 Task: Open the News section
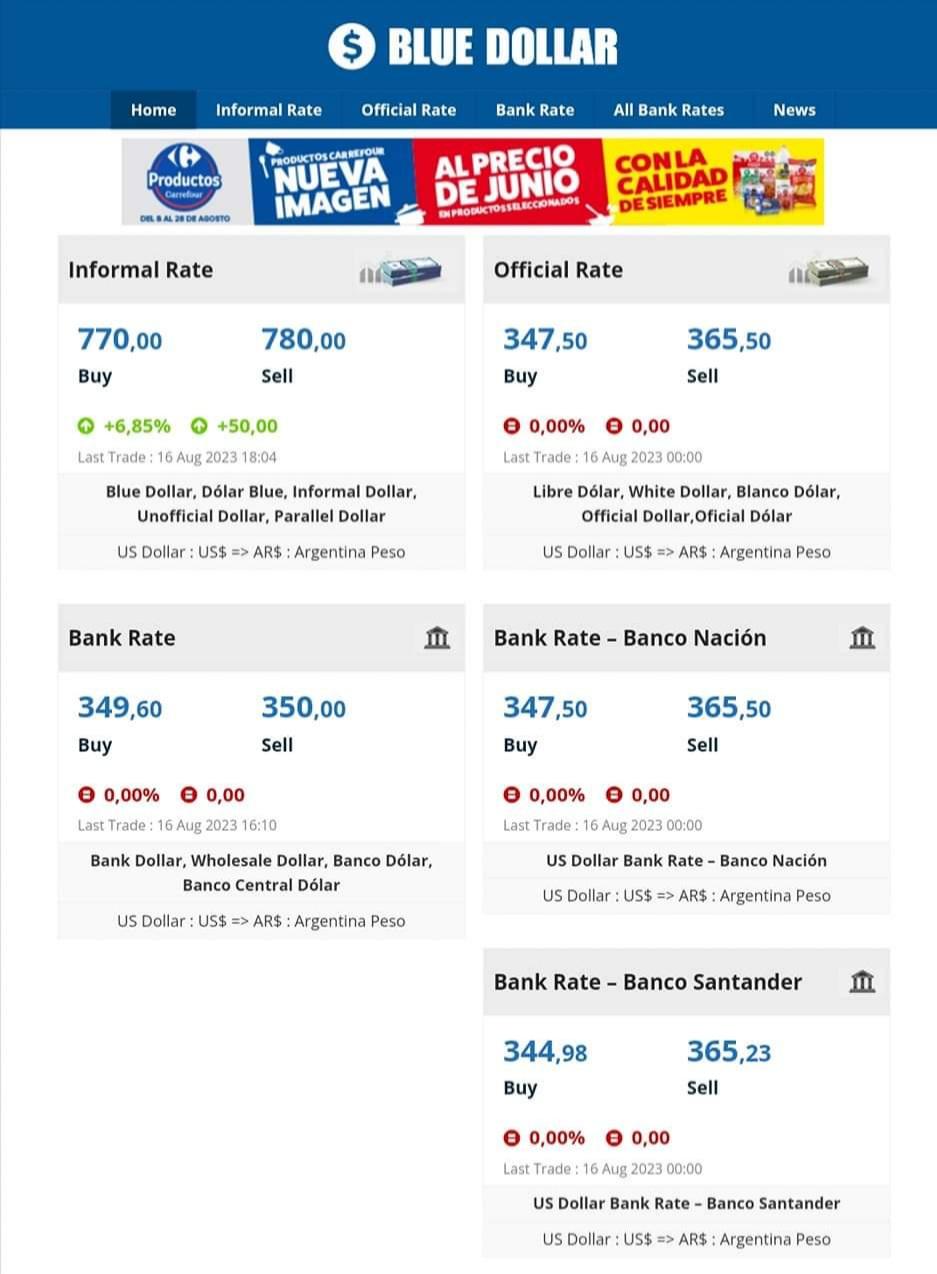pos(794,110)
